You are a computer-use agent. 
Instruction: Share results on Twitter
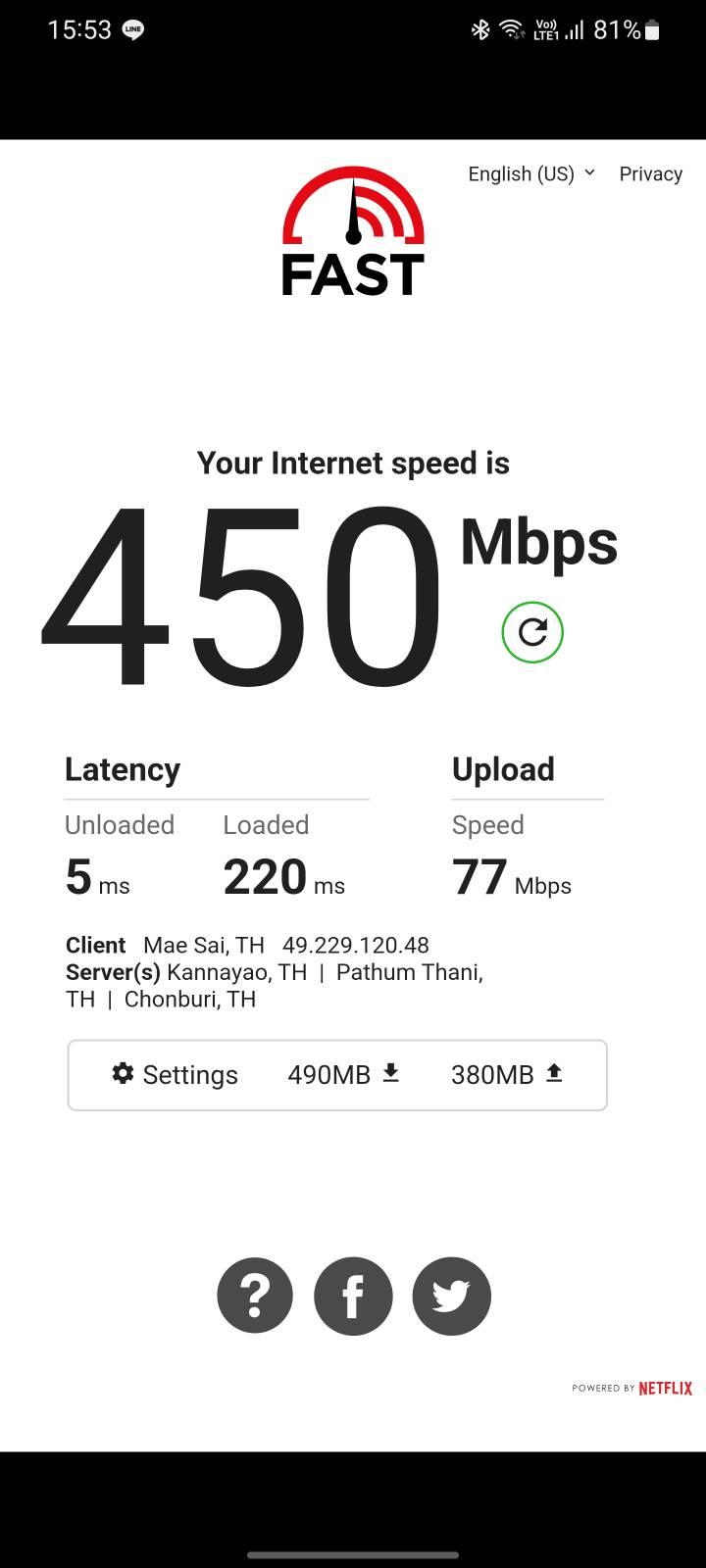[x=451, y=1296]
